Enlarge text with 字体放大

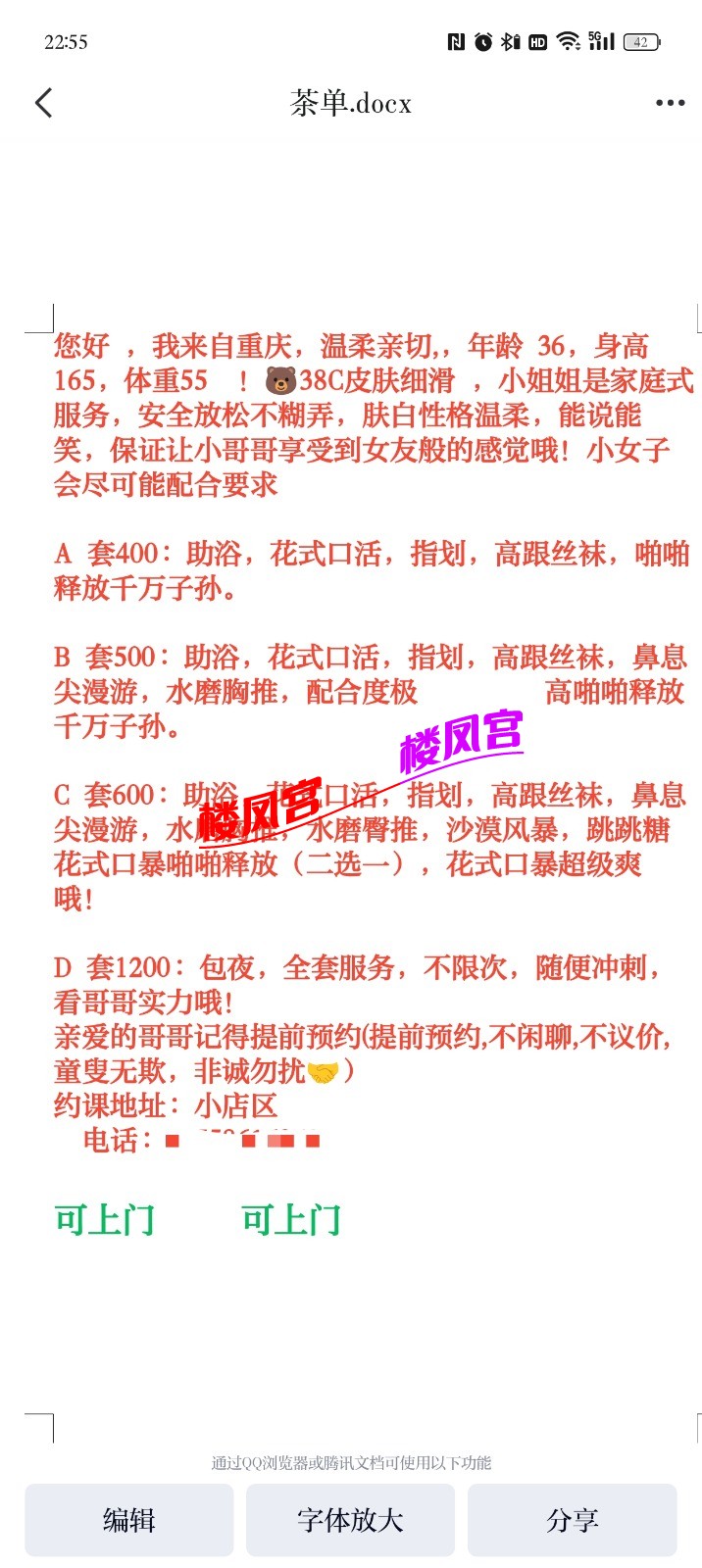[350, 1520]
